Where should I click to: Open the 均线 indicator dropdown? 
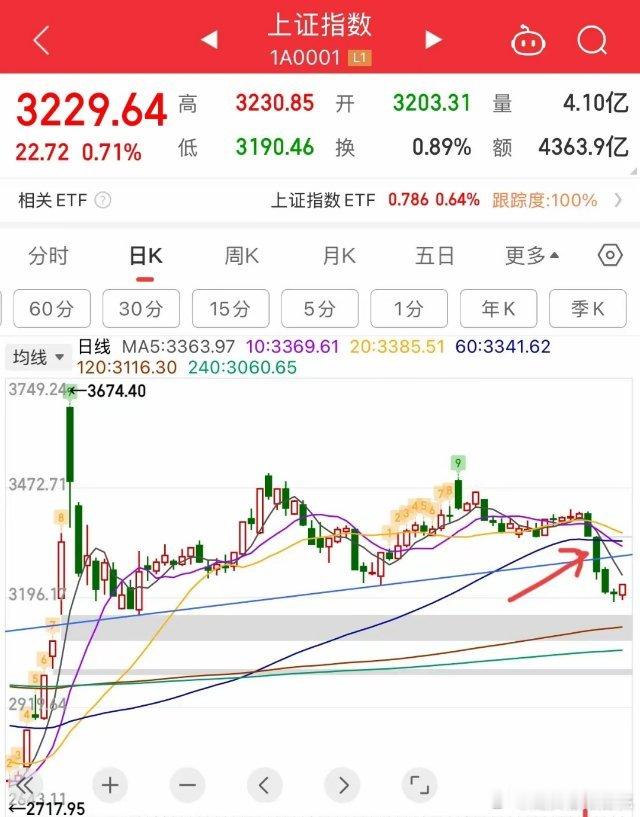[37, 356]
